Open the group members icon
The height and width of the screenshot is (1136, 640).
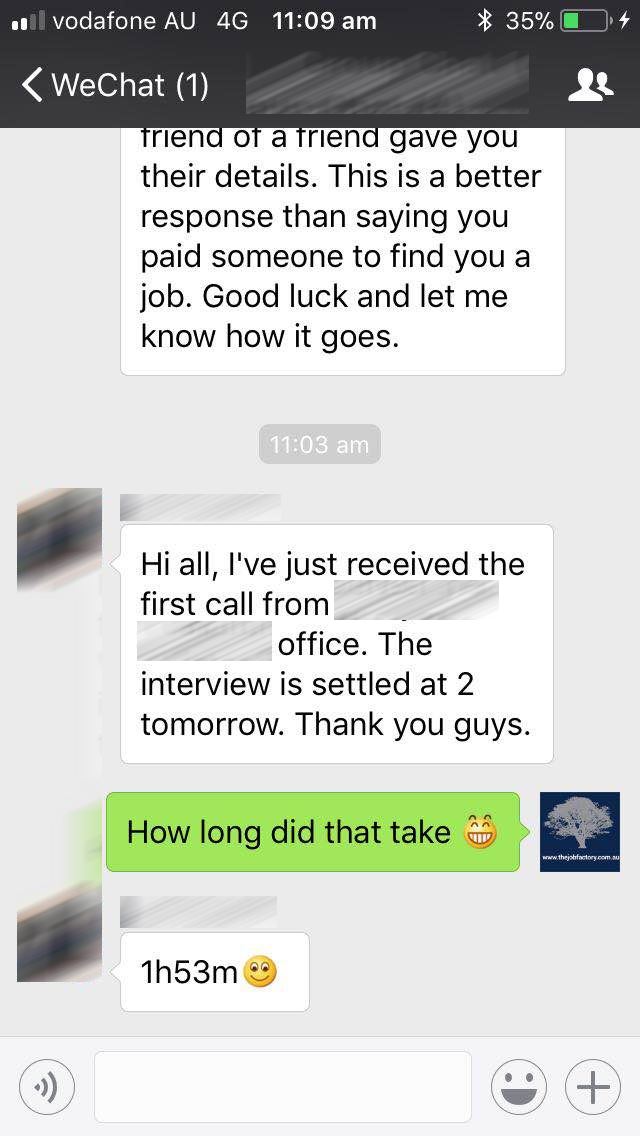pyautogui.click(x=591, y=85)
